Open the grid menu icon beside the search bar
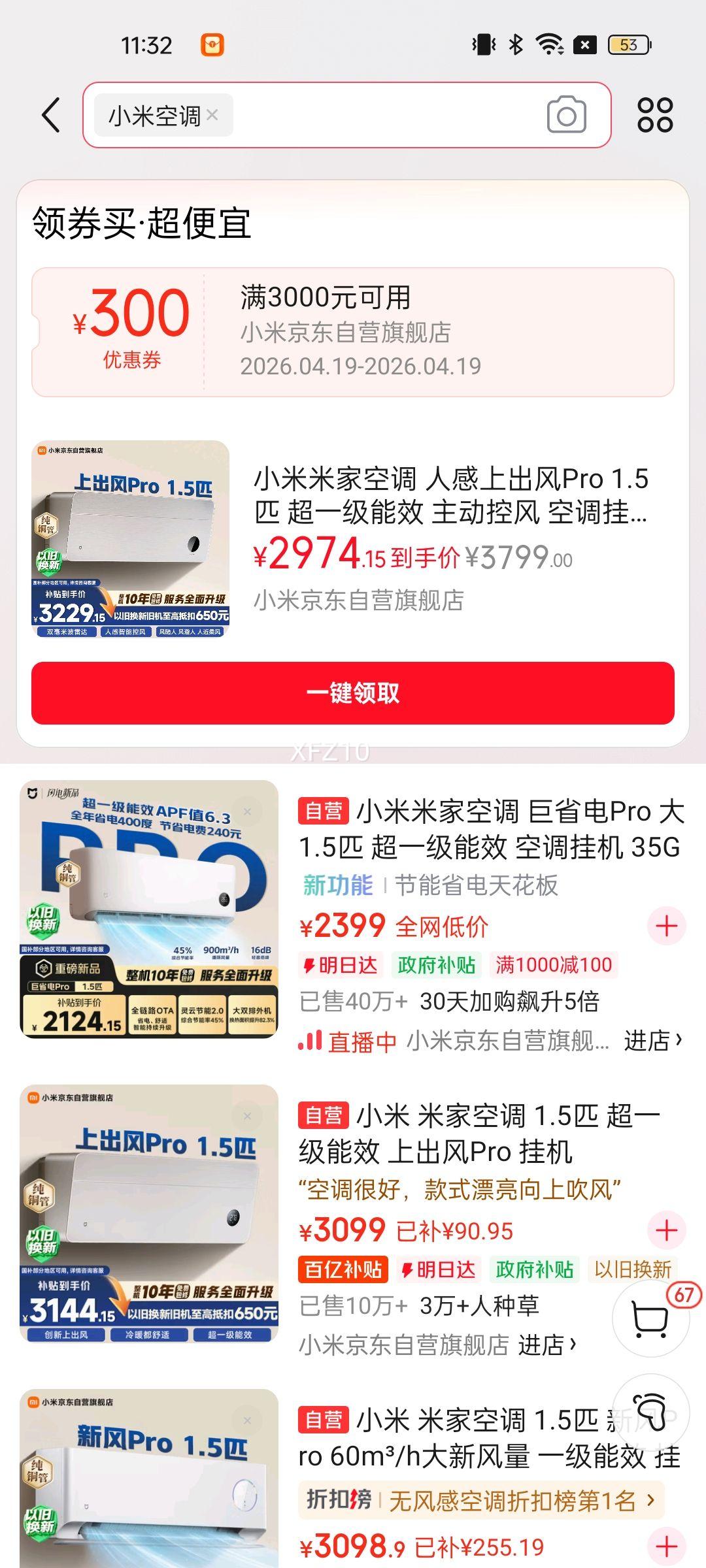Screen dimensions: 706x1568 coord(657,114)
